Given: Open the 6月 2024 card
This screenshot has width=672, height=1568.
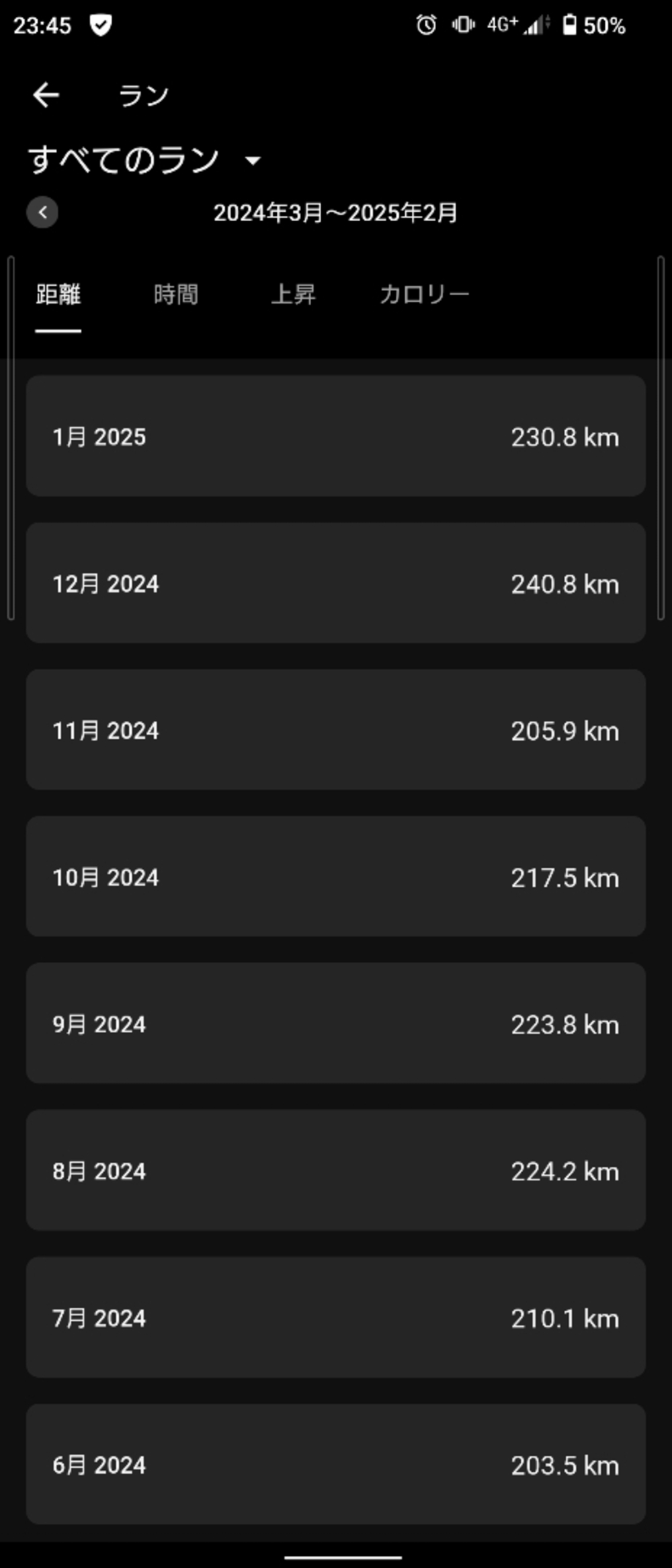Looking at the screenshot, I should tap(336, 1464).
